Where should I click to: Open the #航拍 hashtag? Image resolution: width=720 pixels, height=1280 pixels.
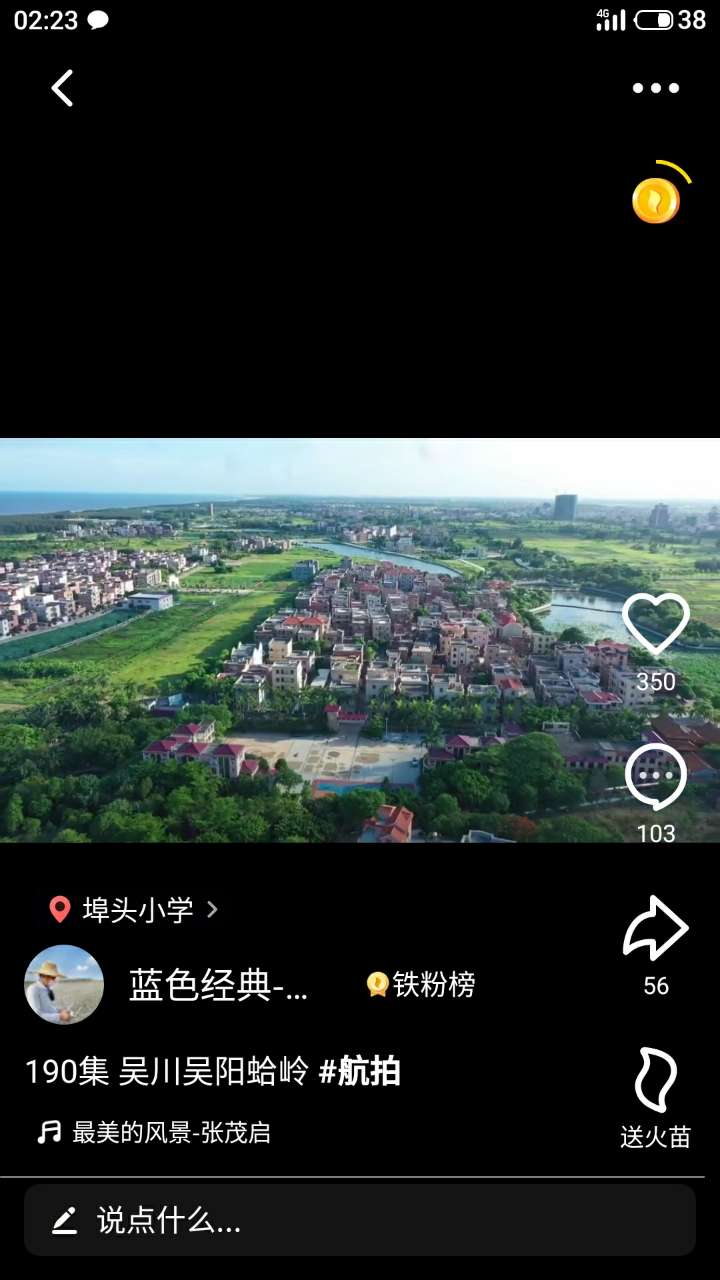359,1072
